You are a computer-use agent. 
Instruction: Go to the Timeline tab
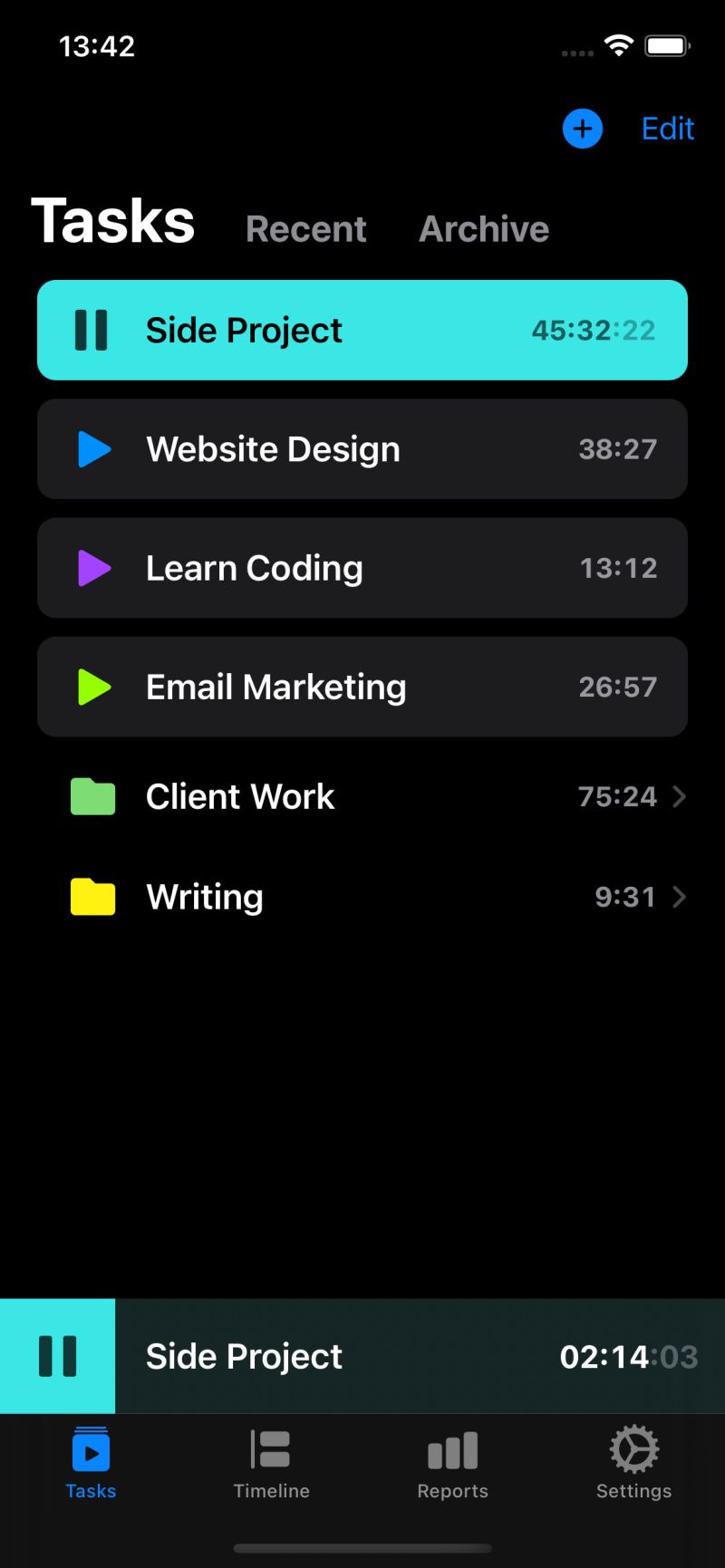[271, 1463]
